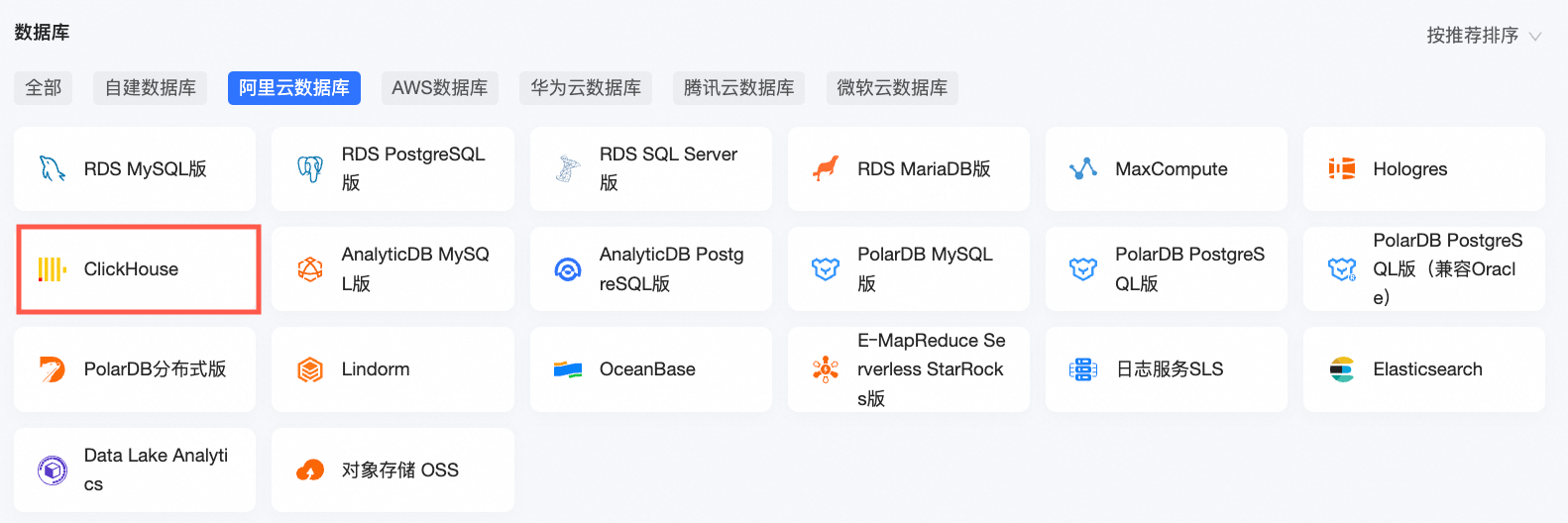Open the Lindorm card
1568x523 pixels.
tap(392, 369)
